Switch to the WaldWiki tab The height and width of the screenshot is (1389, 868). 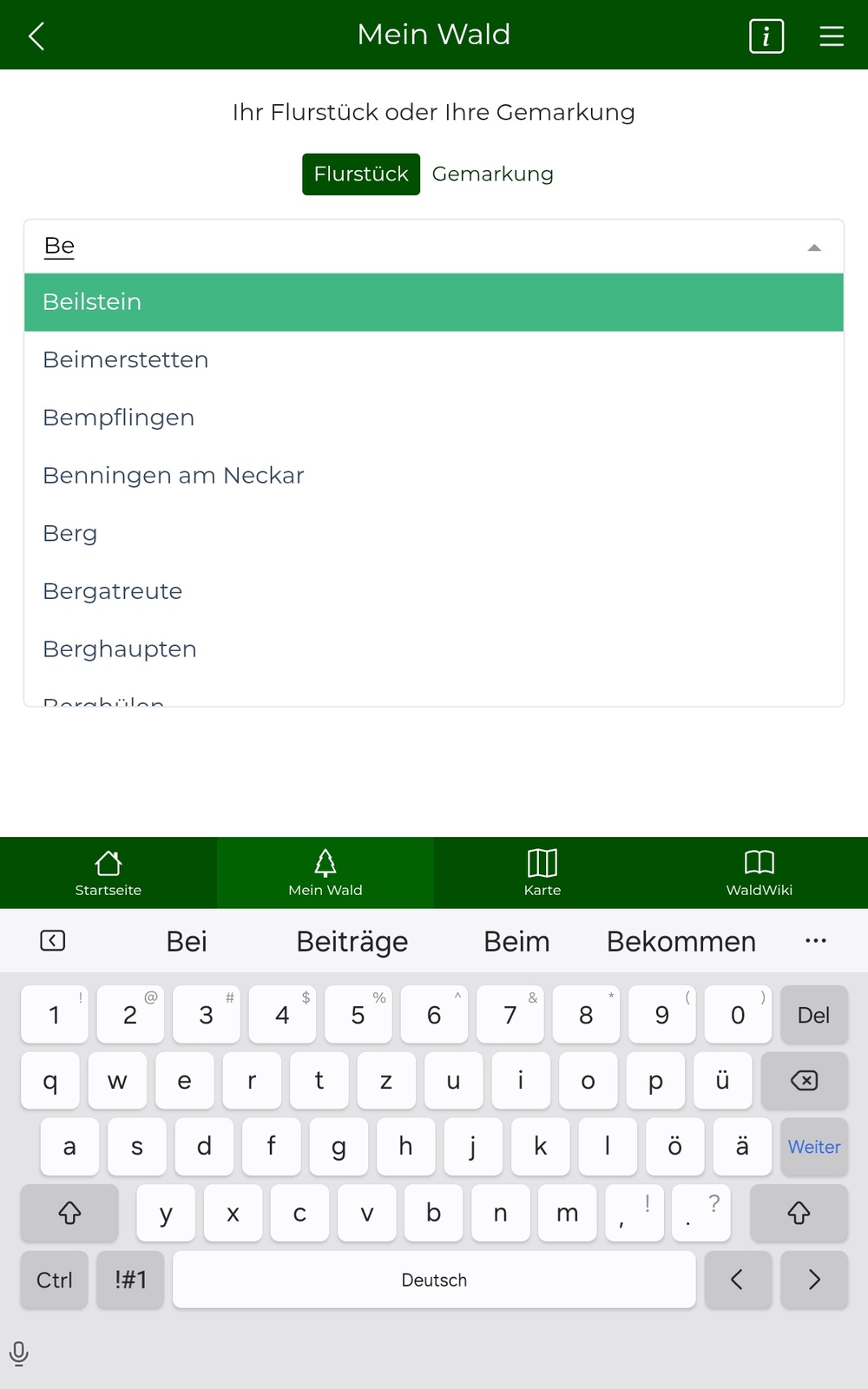point(759,872)
